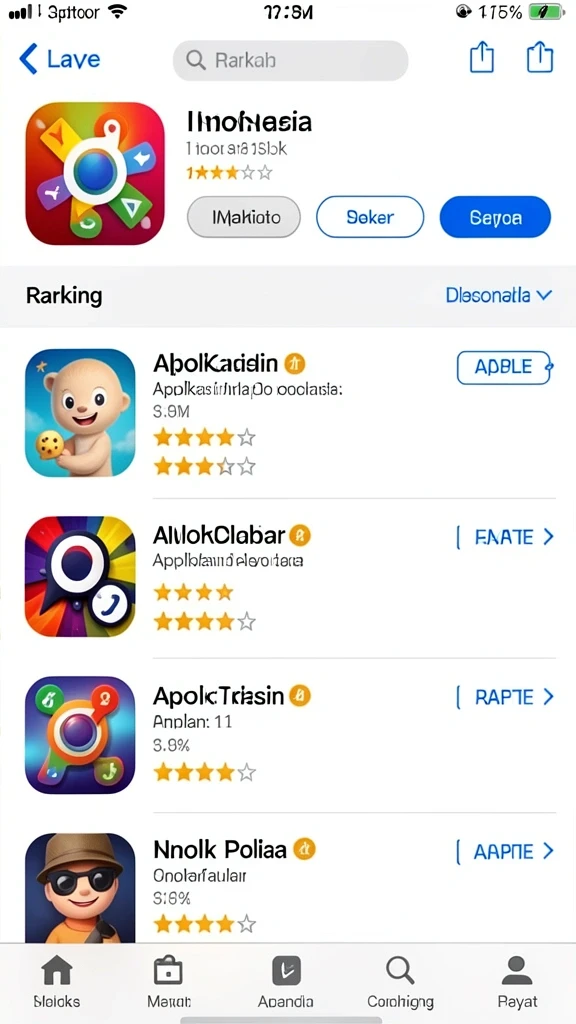Go back via the Lave arrow
The image size is (576, 1024).
(x=59, y=59)
